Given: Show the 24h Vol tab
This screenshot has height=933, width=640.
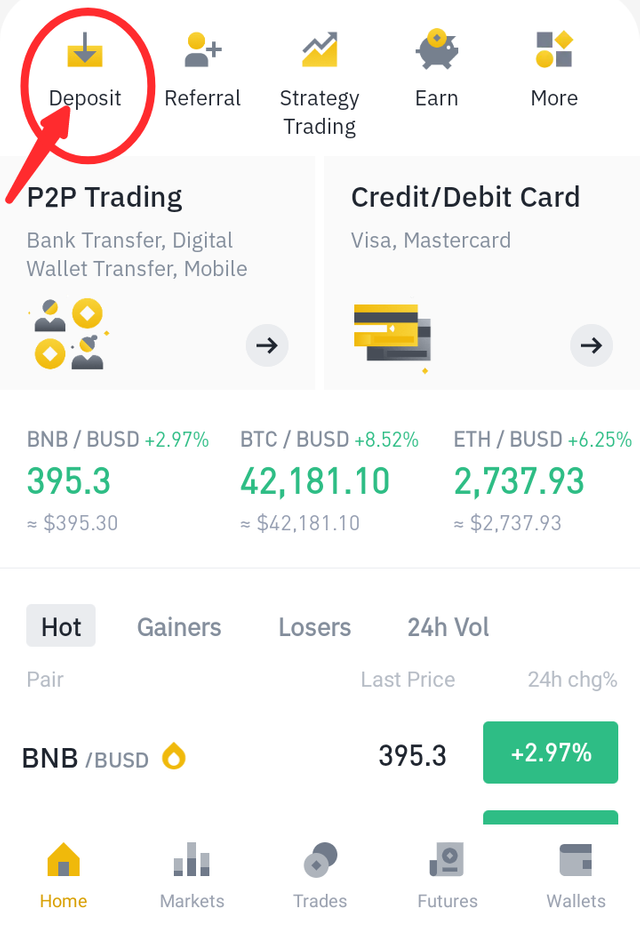Looking at the screenshot, I should [448, 627].
